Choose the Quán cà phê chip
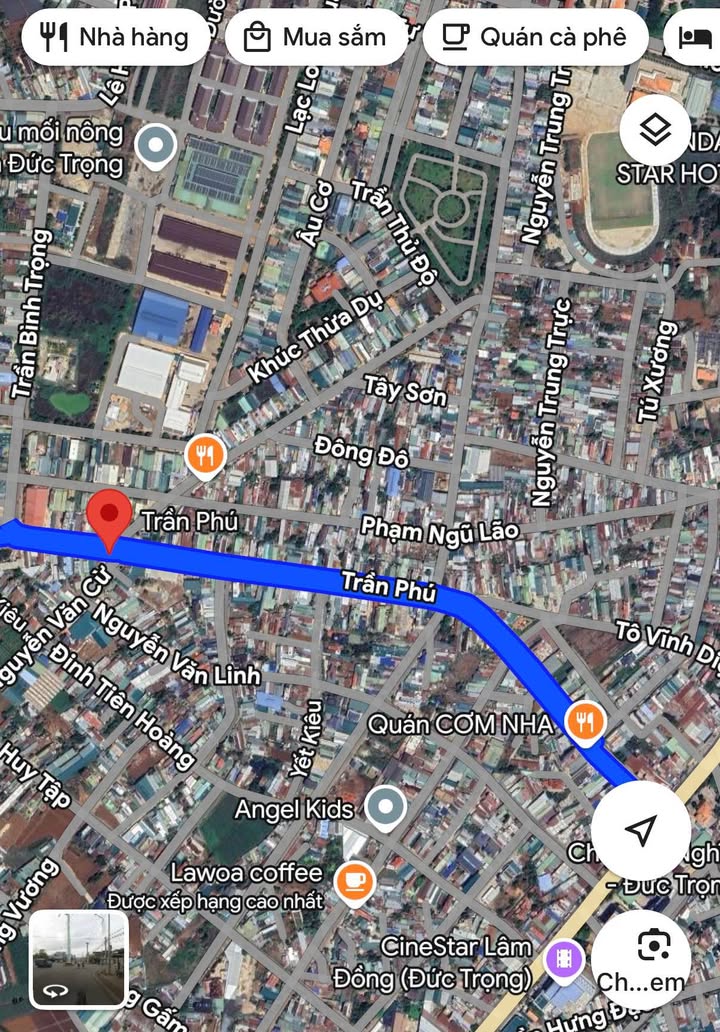 coord(535,38)
